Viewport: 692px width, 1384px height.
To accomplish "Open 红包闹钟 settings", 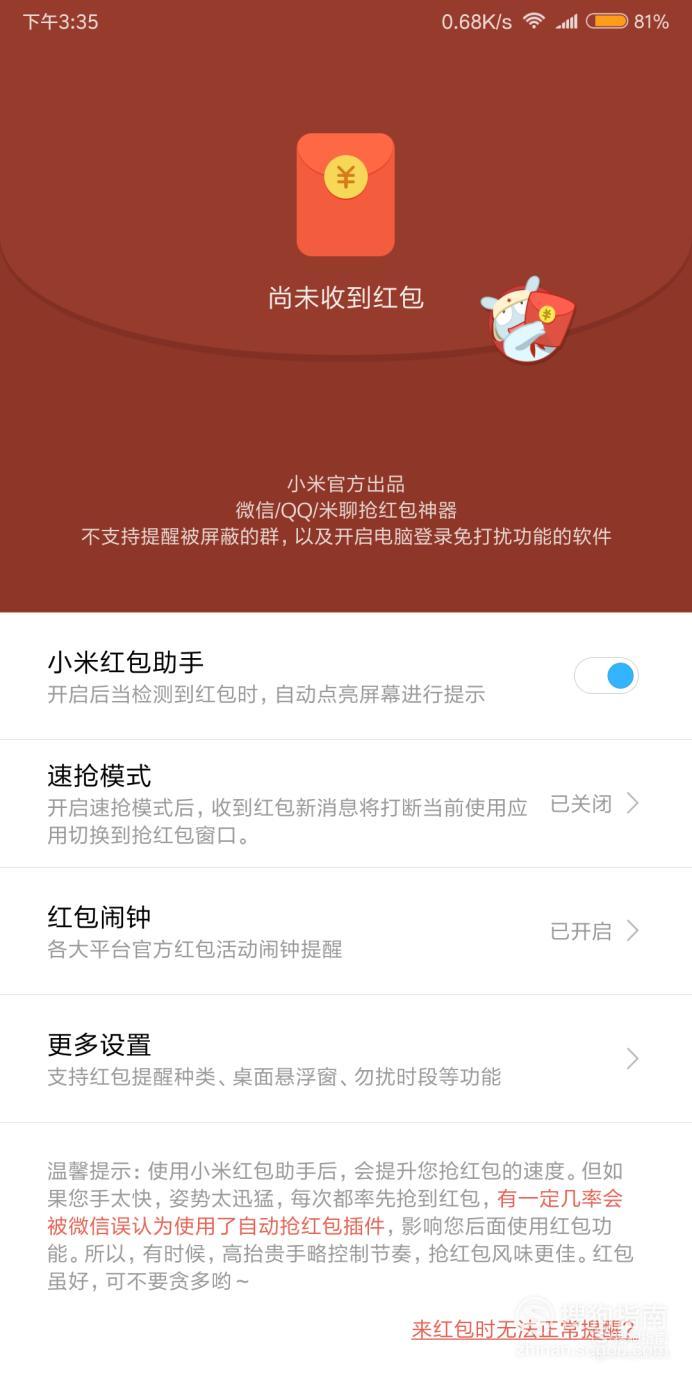I will pos(346,931).
